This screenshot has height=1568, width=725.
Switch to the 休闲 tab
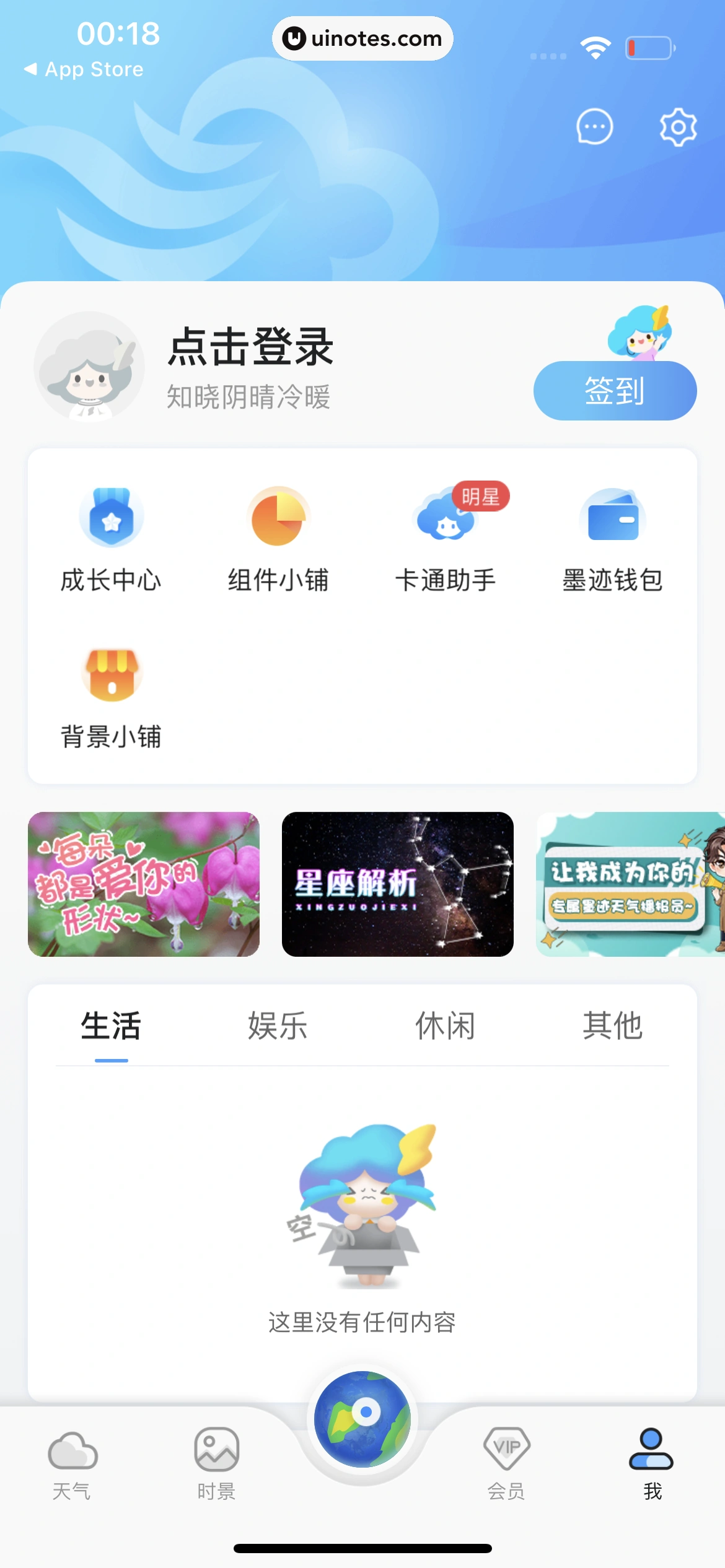pyautogui.click(x=446, y=1026)
